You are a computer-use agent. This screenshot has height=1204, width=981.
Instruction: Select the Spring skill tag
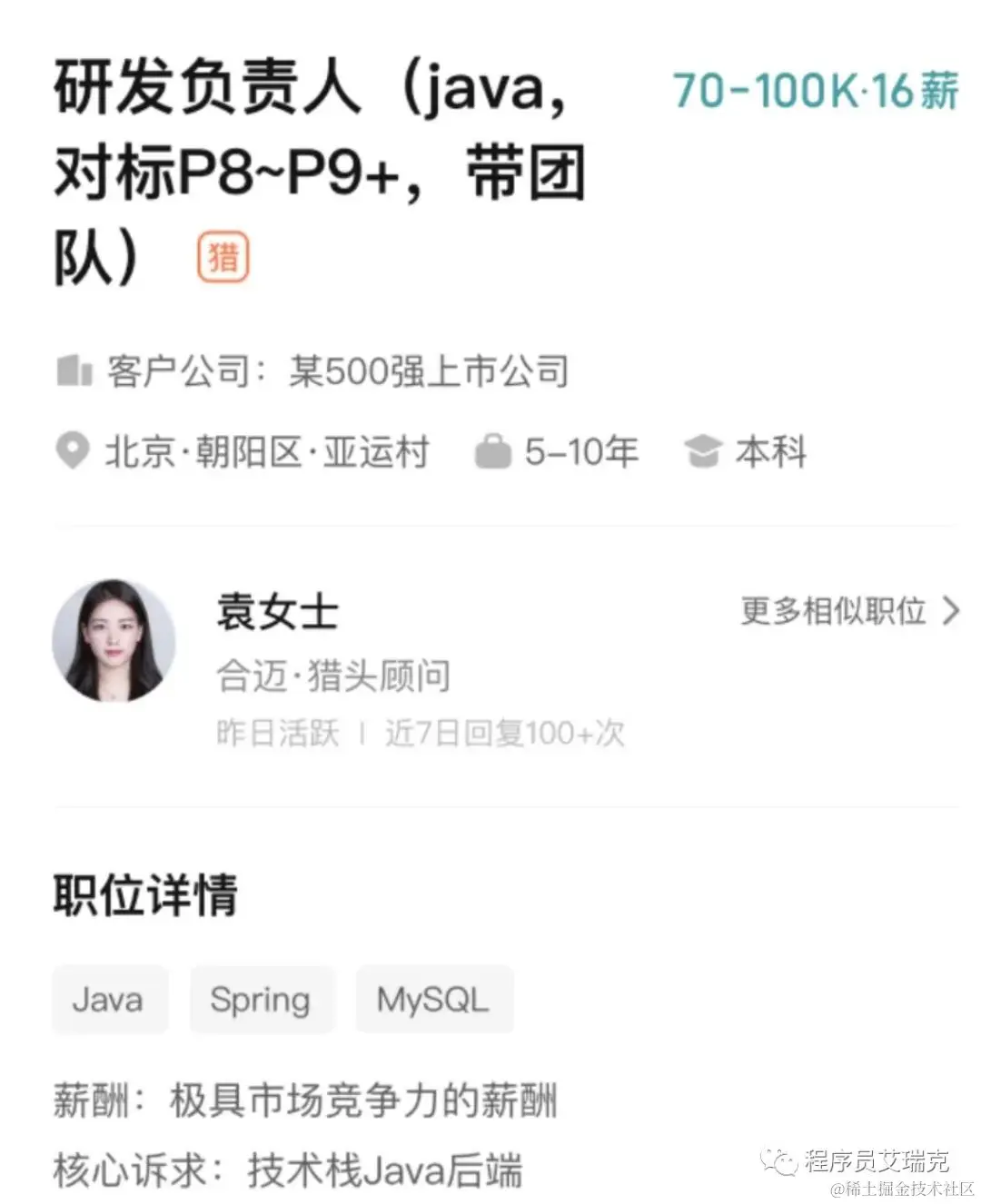point(261,1000)
